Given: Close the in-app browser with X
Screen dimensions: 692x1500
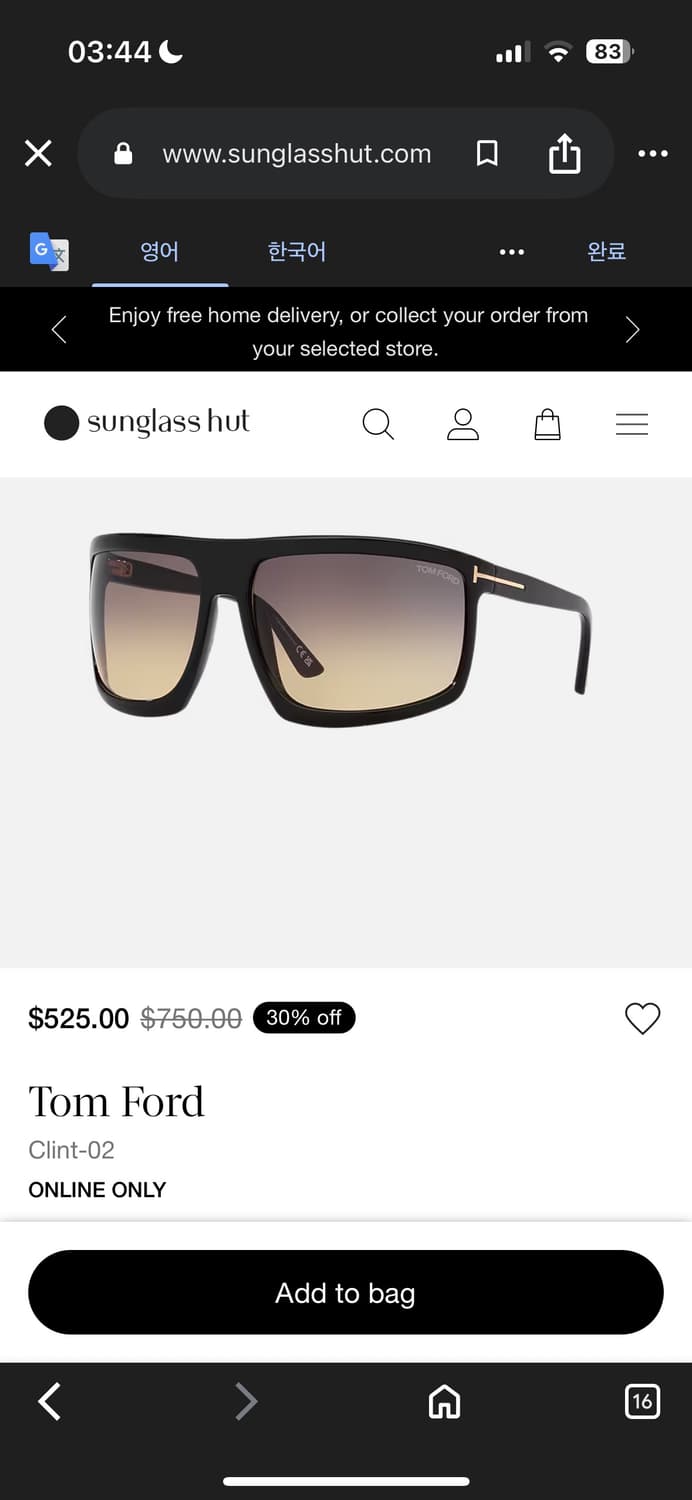Looking at the screenshot, I should (x=38, y=153).
